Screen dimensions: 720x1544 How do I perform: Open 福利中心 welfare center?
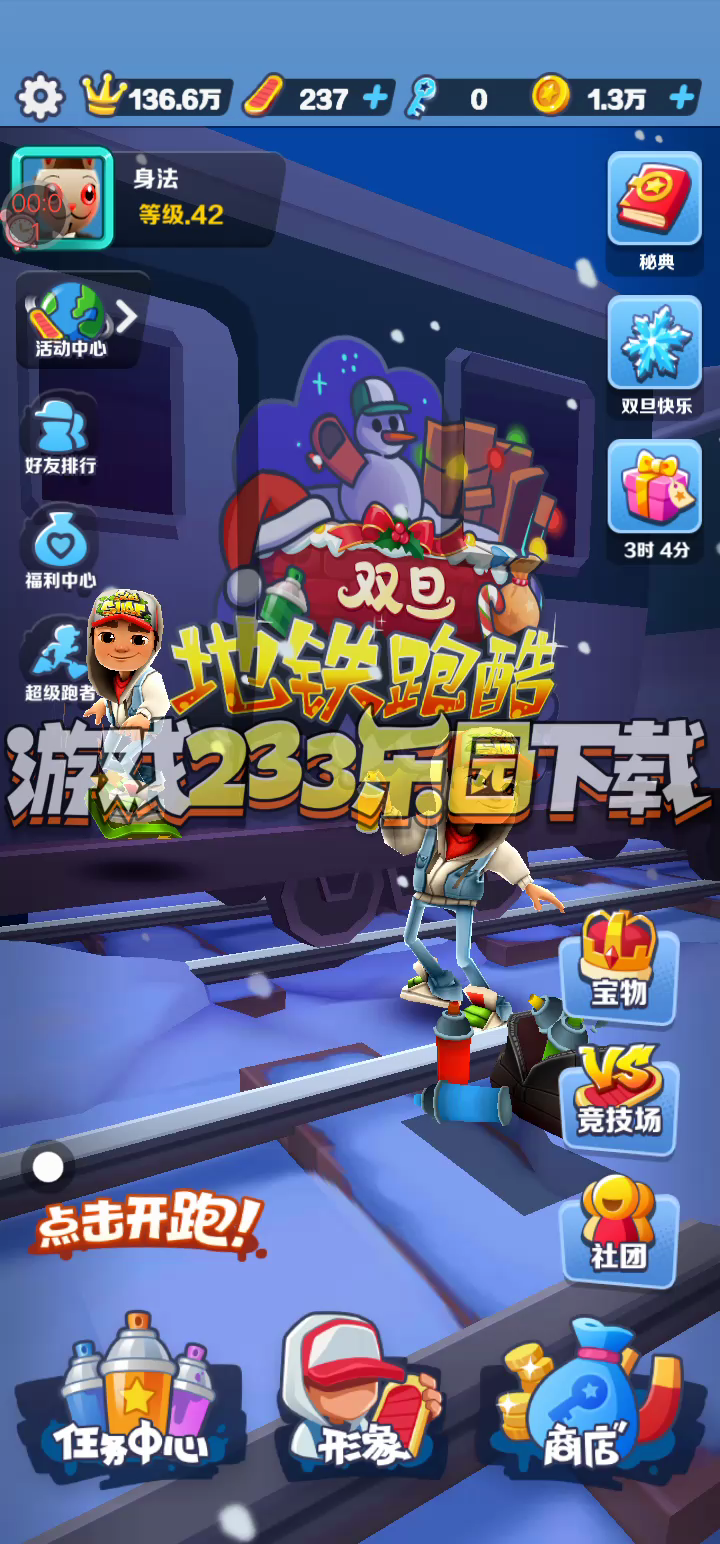[x=61, y=550]
